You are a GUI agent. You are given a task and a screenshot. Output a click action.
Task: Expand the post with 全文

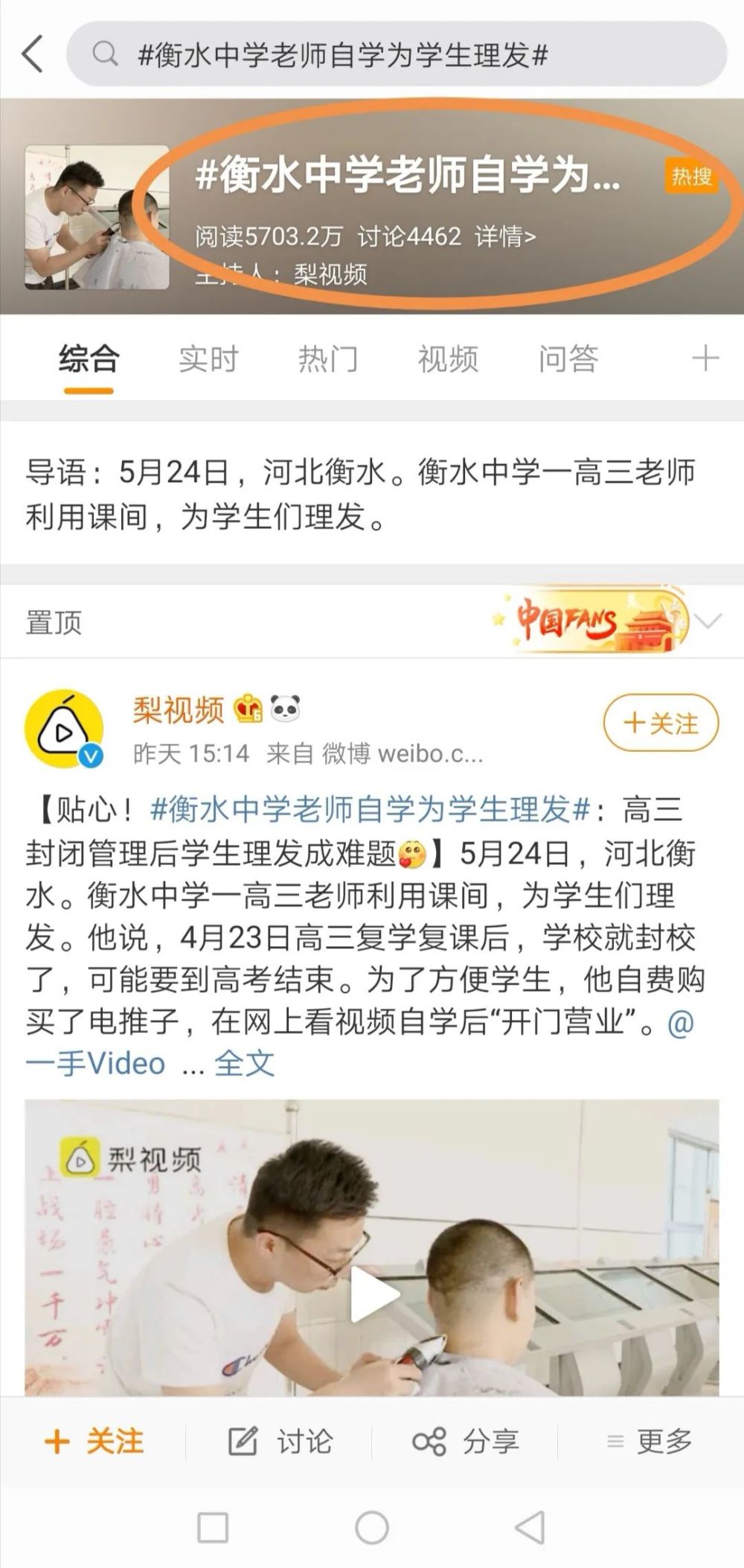pos(245,1064)
